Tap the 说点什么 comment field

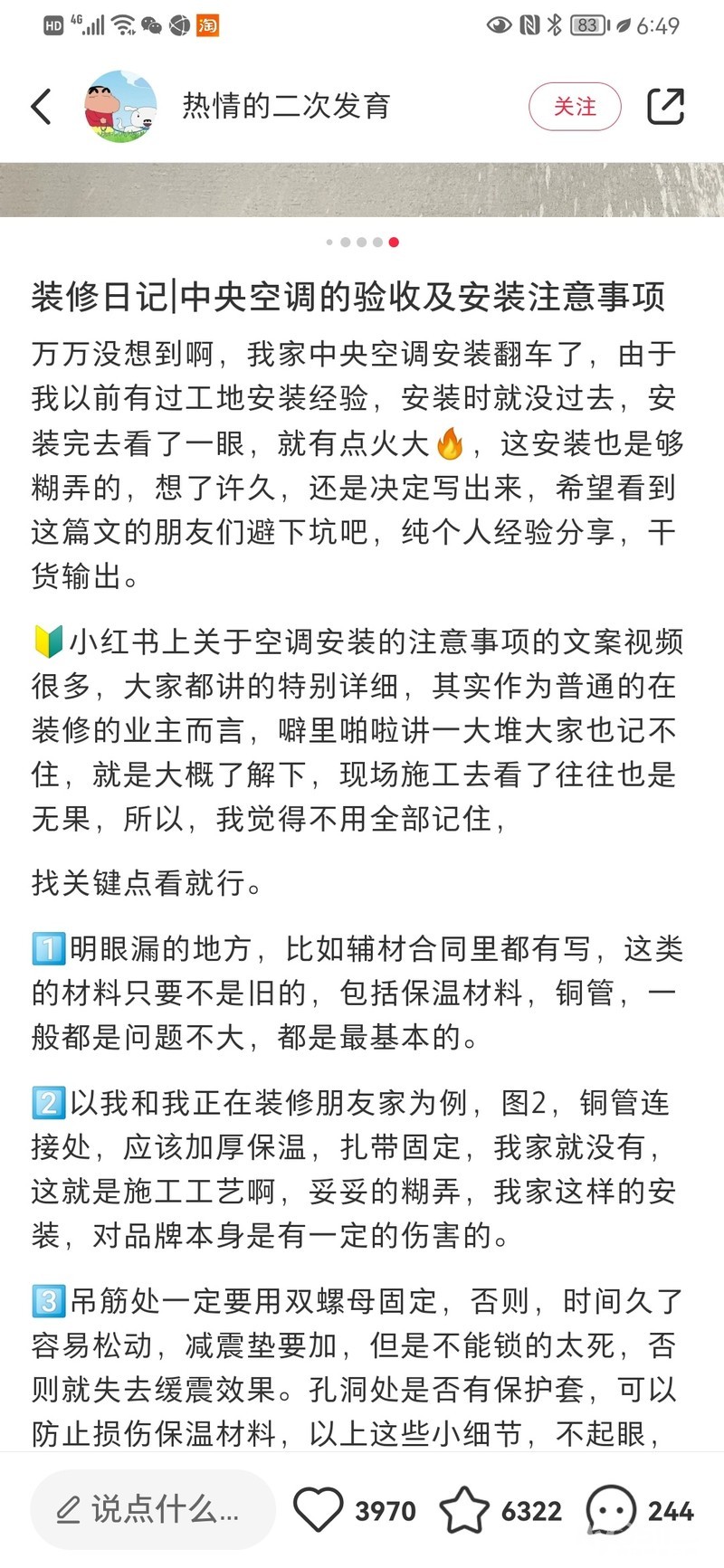point(151,1509)
